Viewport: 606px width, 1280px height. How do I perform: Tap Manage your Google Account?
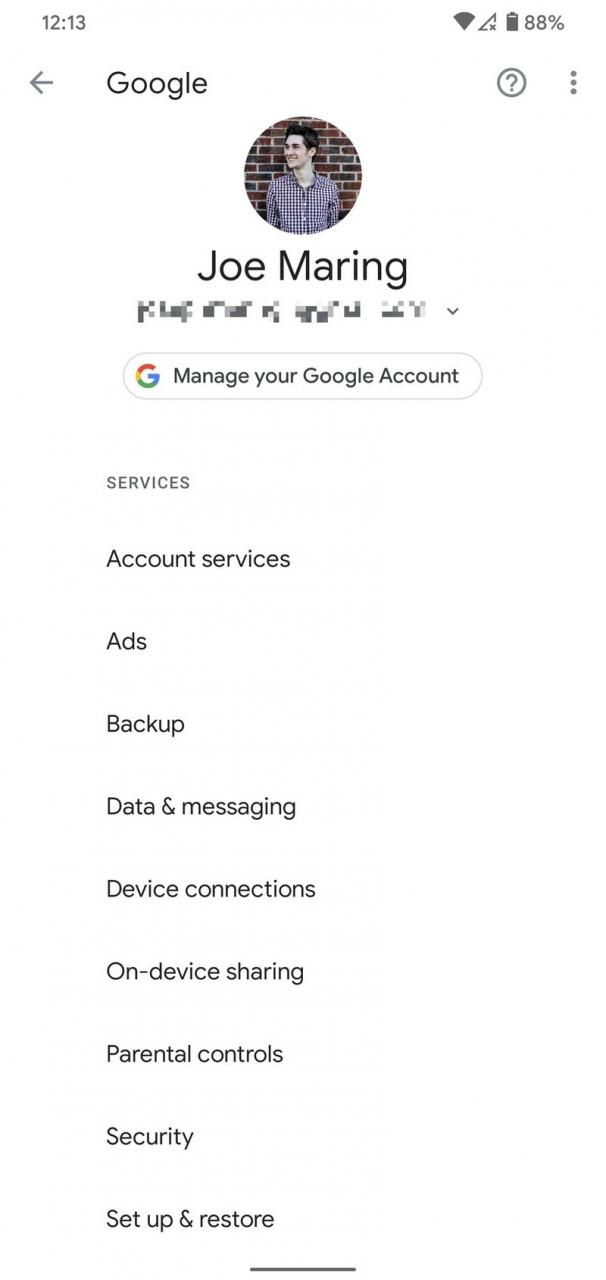pos(303,376)
